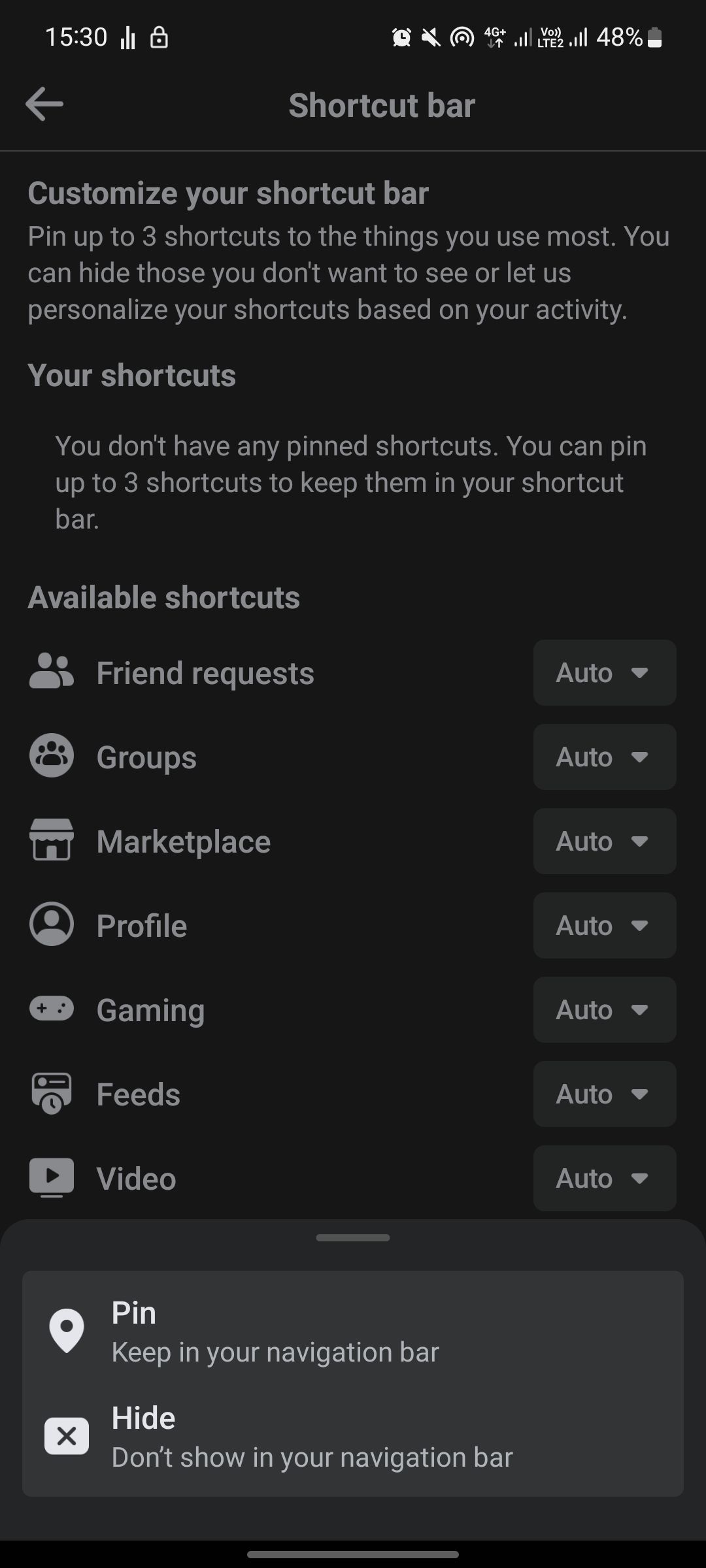The width and height of the screenshot is (706, 1568).
Task: Click the Groups shortcut icon
Action: [x=51, y=757]
